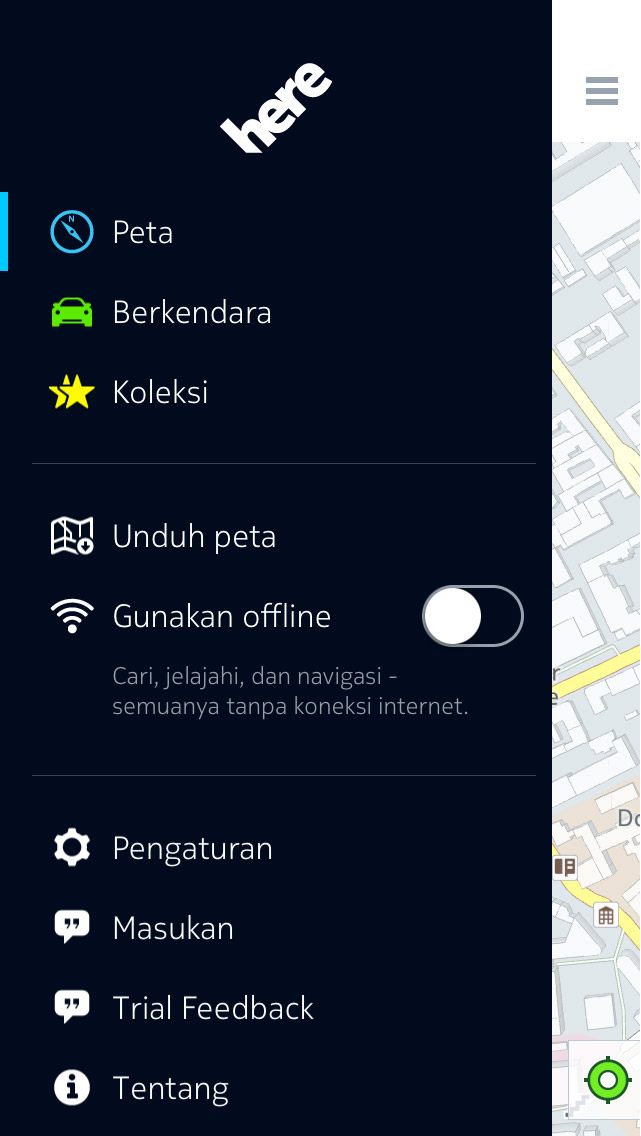Switch to Berkendara driving mode

[x=191, y=312]
